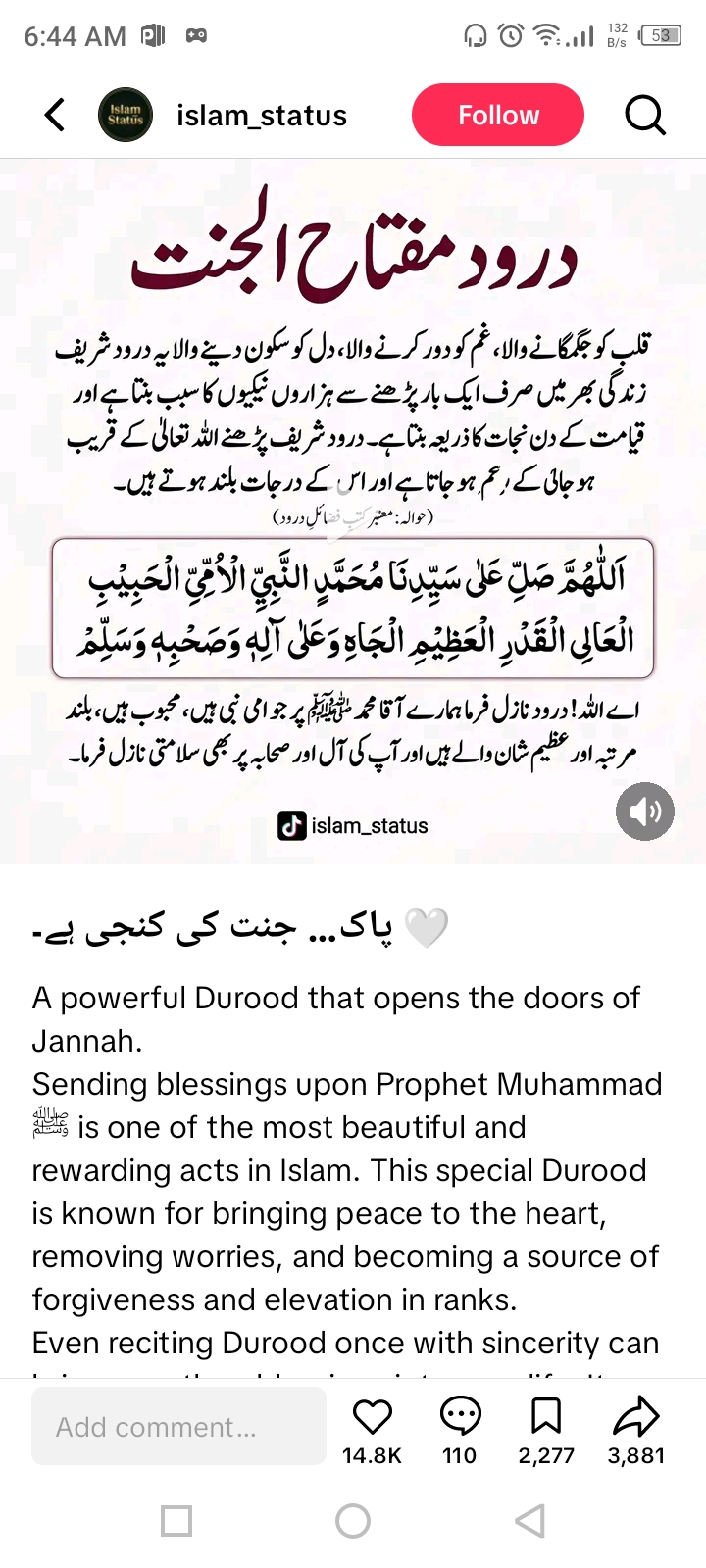Bookmark this post to favorites

pyautogui.click(x=546, y=1416)
